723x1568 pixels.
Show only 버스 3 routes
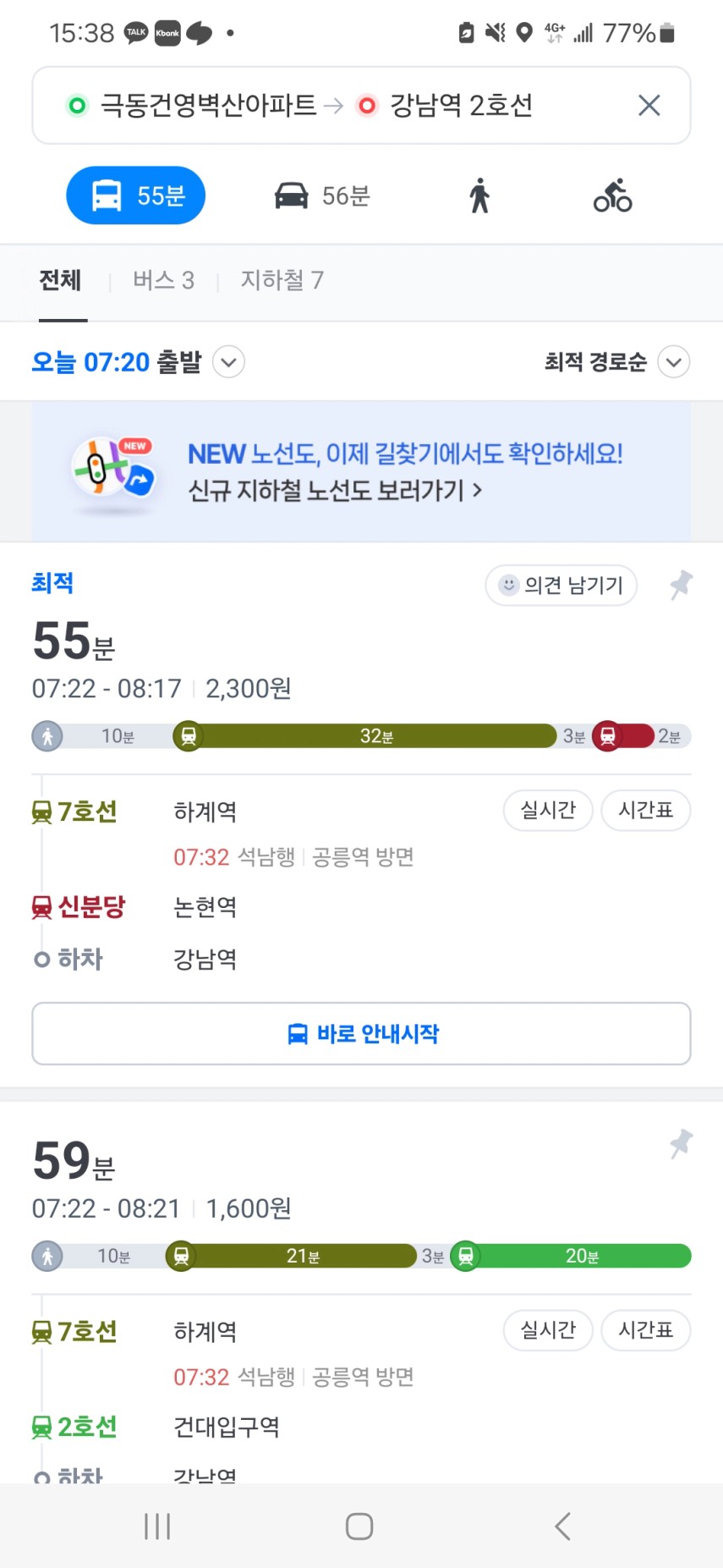(164, 280)
